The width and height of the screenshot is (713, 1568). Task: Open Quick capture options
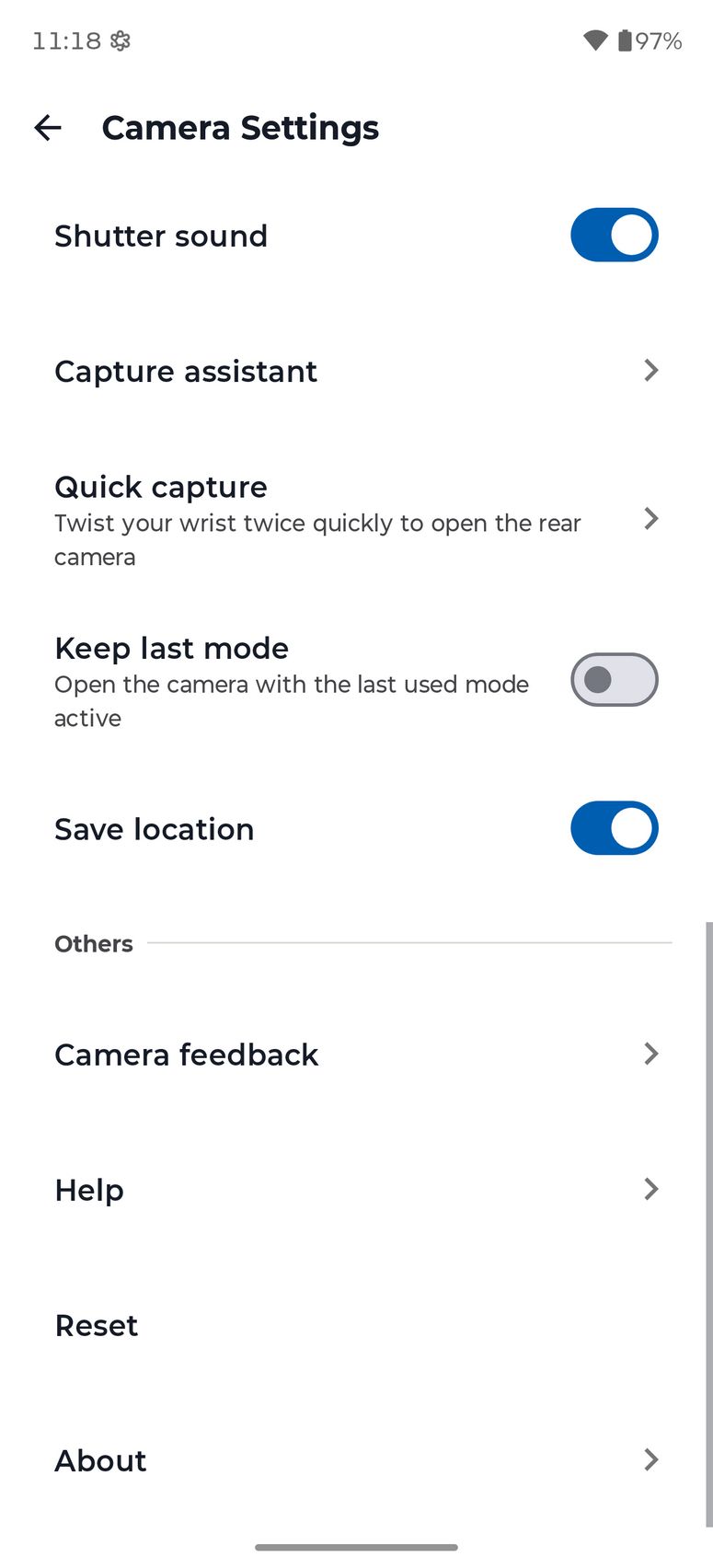(356, 520)
